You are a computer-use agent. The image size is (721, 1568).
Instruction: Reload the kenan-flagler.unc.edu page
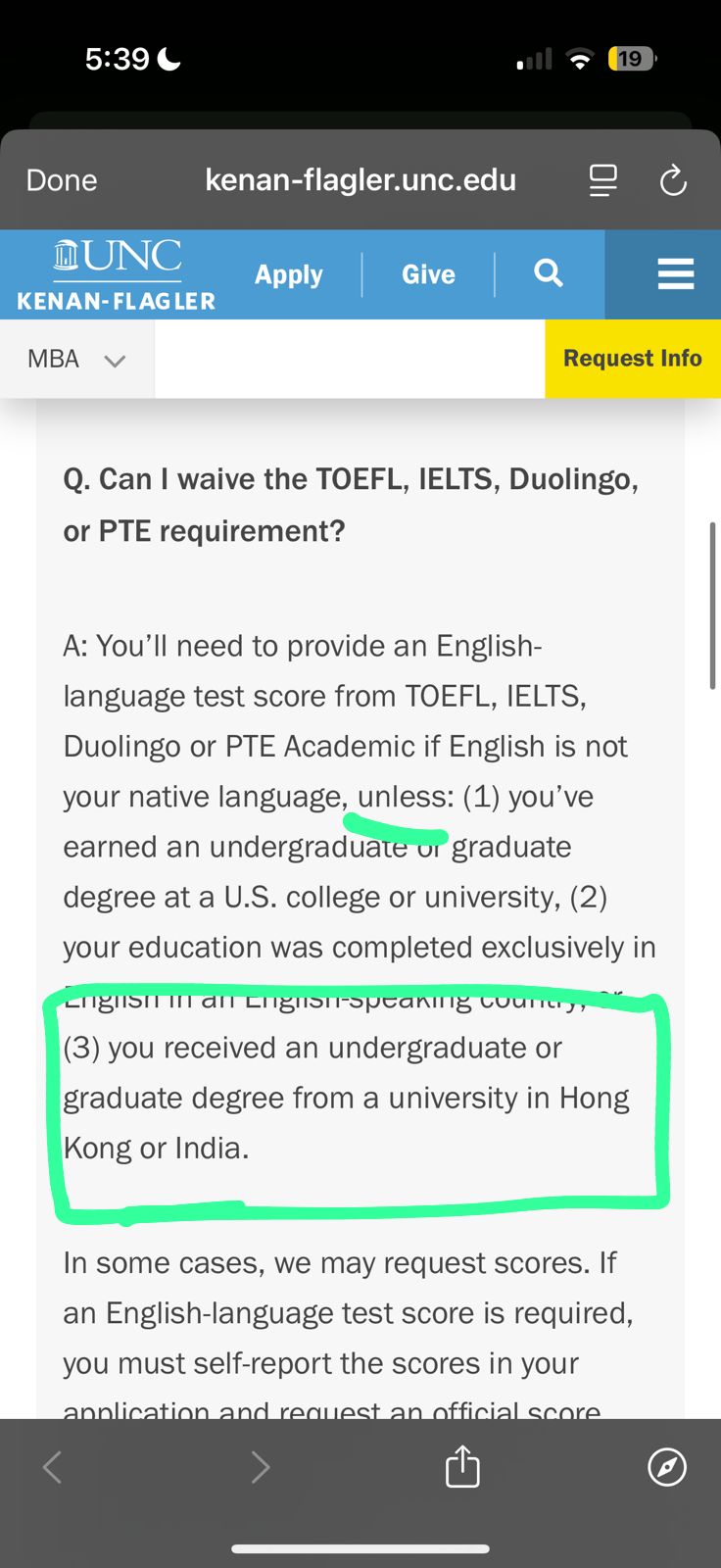[673, 180]
